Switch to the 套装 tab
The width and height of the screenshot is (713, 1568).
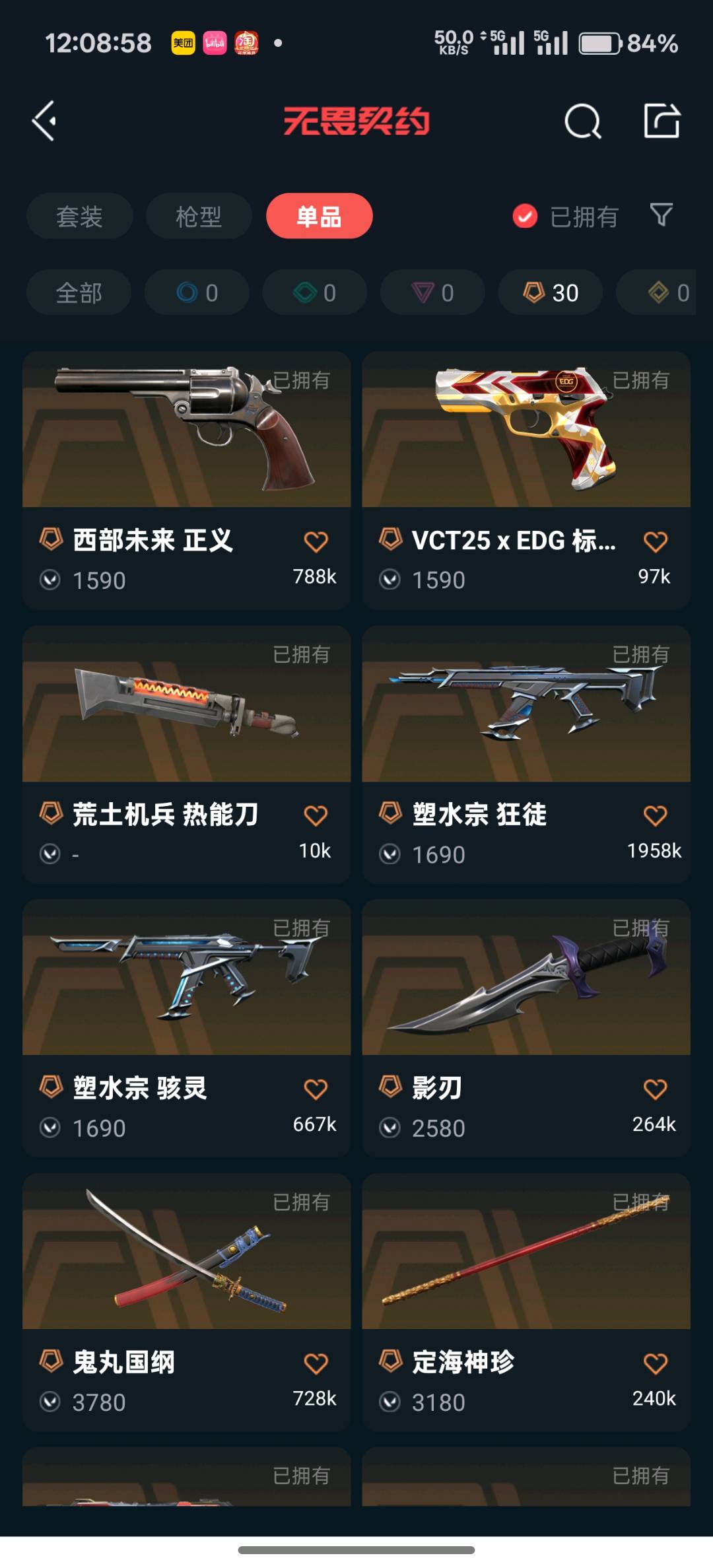[x=79, y=217]
